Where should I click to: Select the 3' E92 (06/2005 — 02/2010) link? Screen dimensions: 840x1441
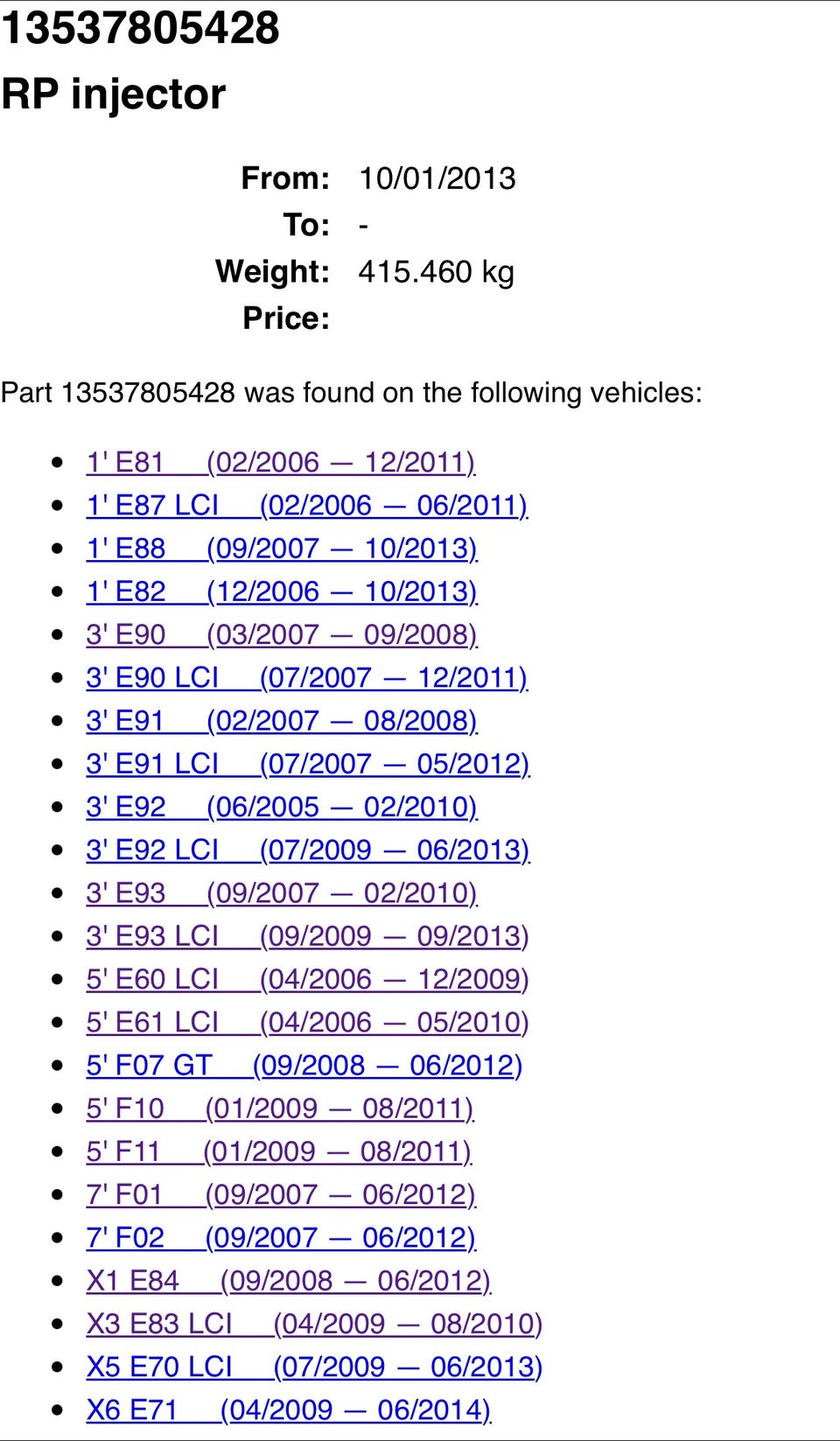pos(281,807)
